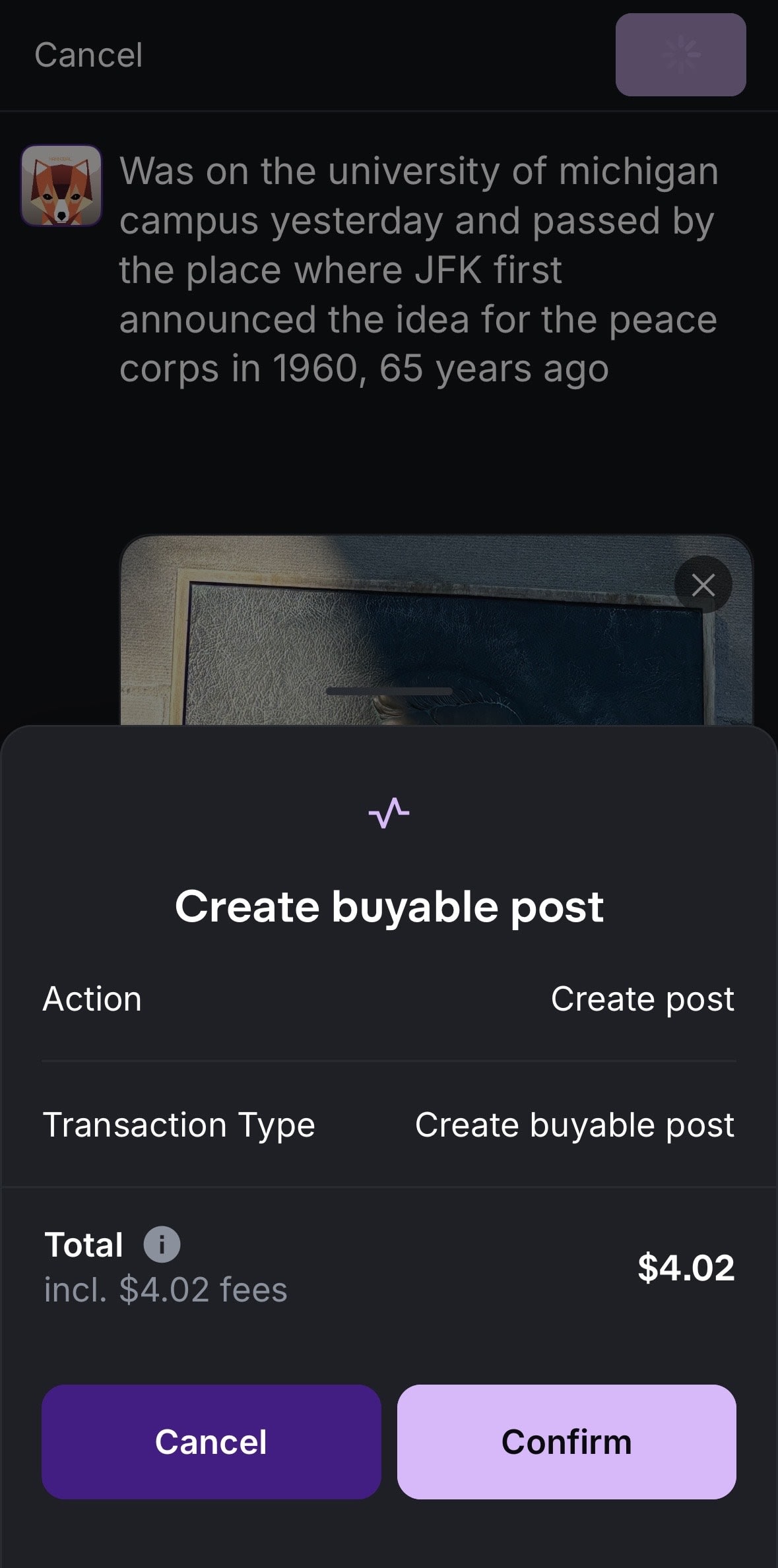Cancel the post draft at top
The height and width of the screenshot is (1568, 778).
88,55
